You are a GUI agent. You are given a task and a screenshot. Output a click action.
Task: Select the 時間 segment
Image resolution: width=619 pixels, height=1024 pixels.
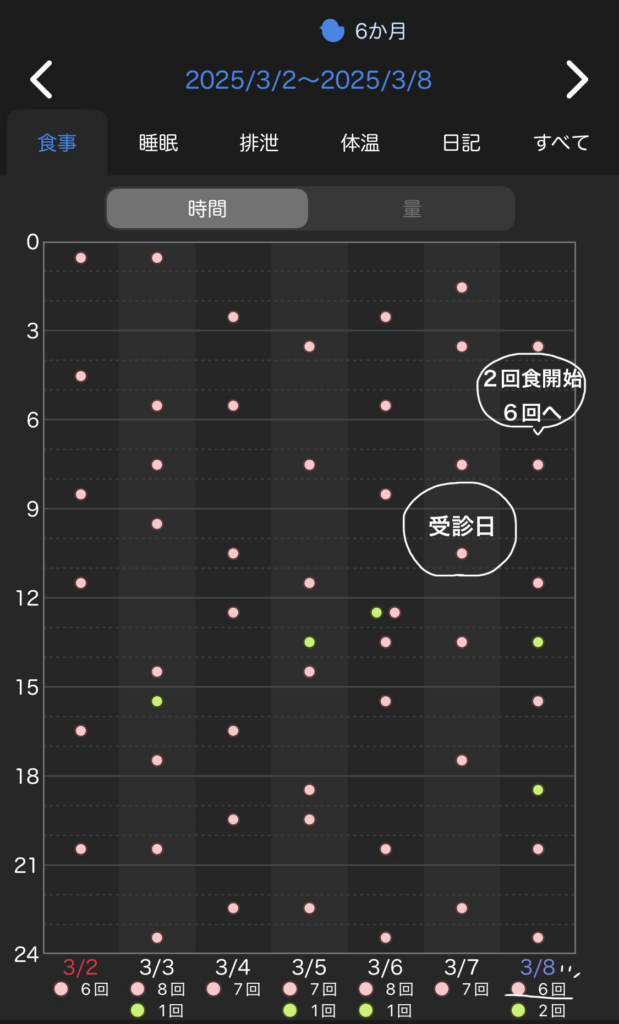point(207,209)
